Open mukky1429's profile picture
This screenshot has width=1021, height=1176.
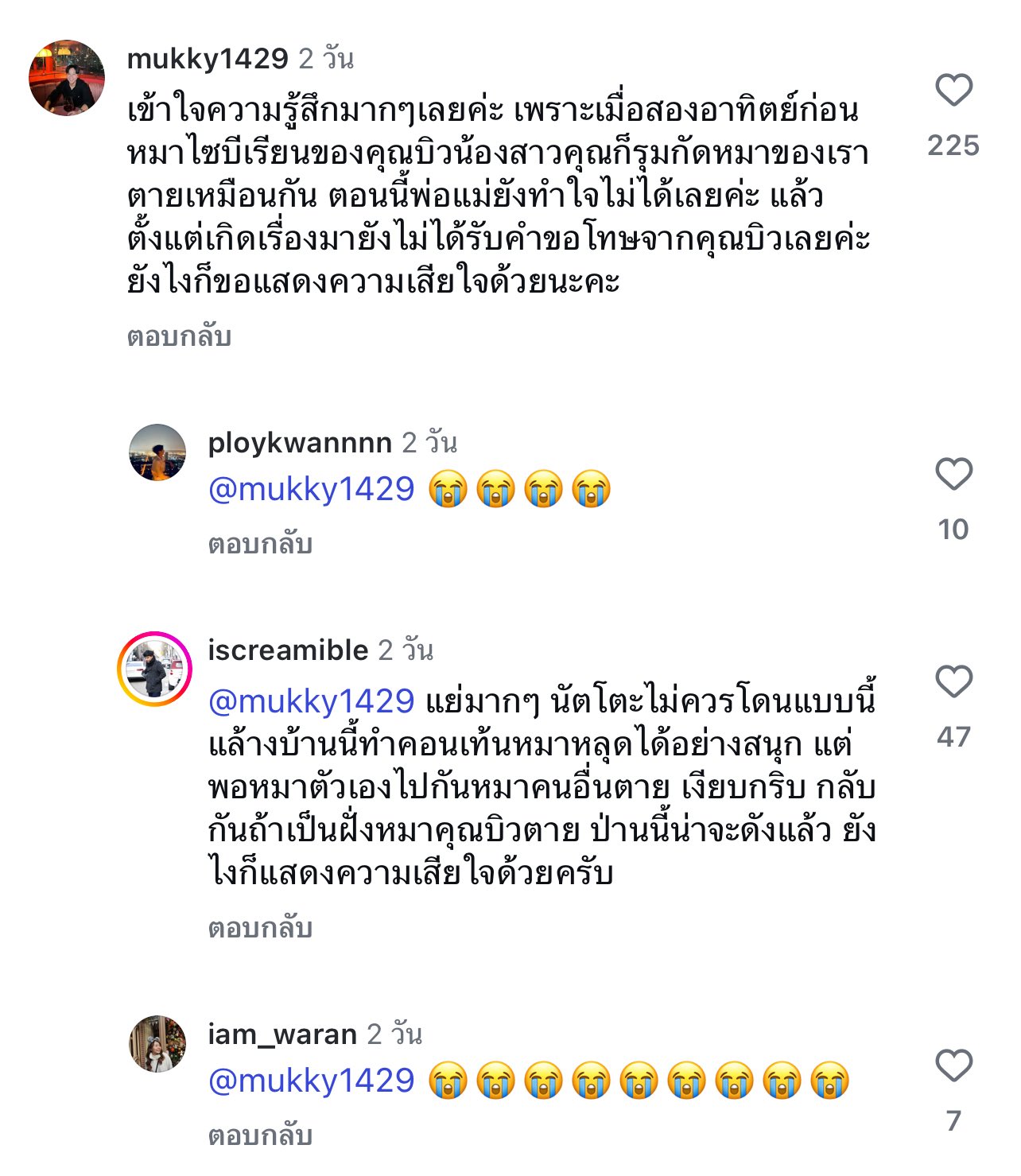67,78
